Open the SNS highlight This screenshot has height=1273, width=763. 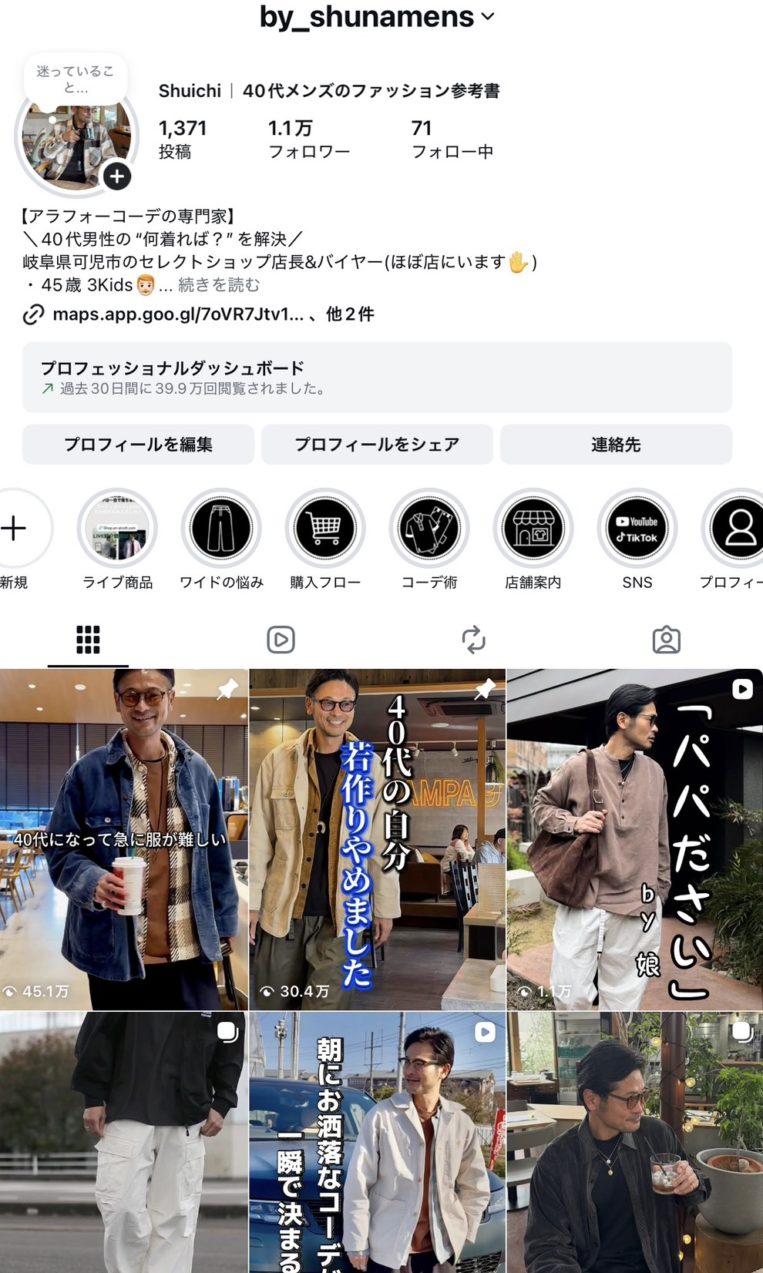tap(637, 528)
